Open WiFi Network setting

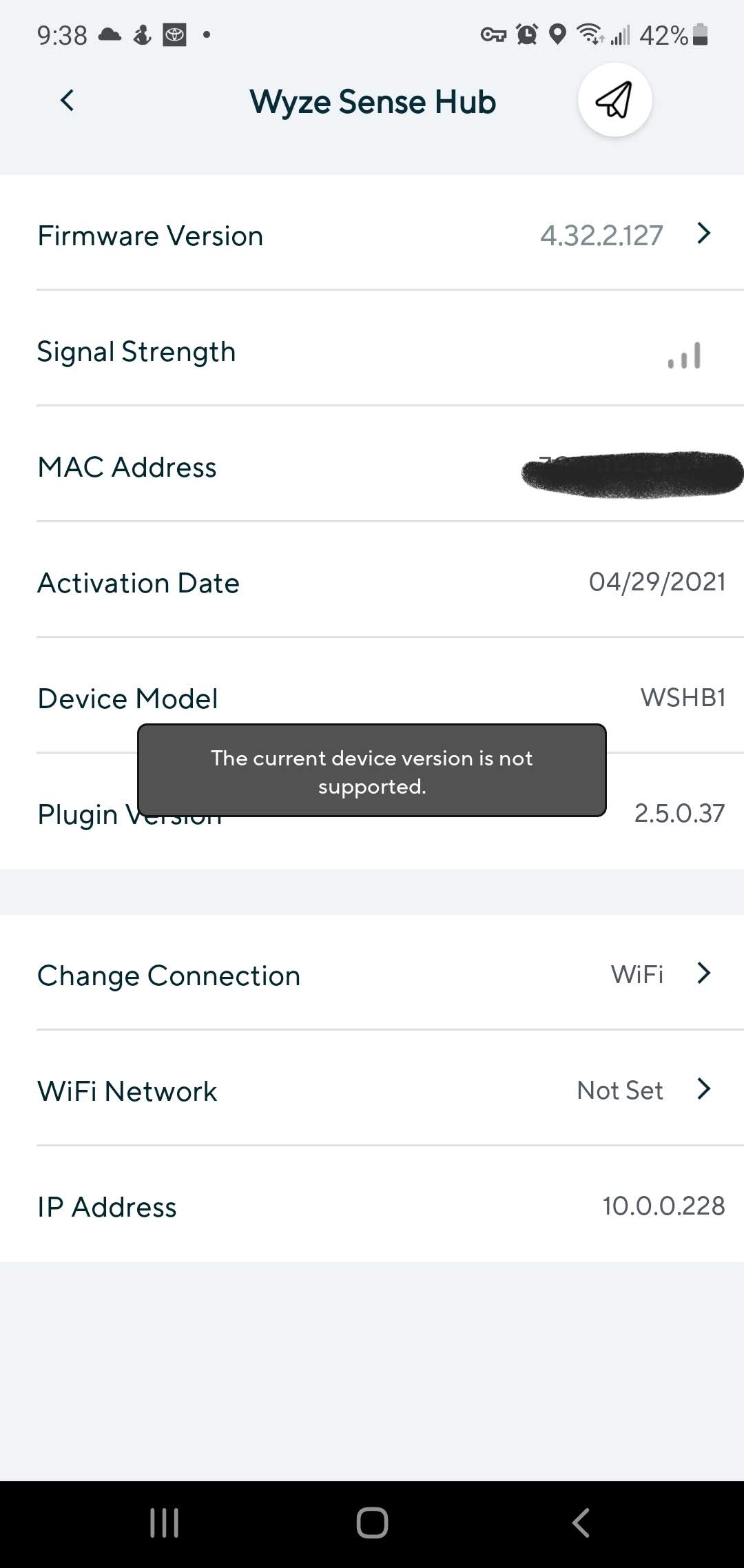click(372, 1090)
